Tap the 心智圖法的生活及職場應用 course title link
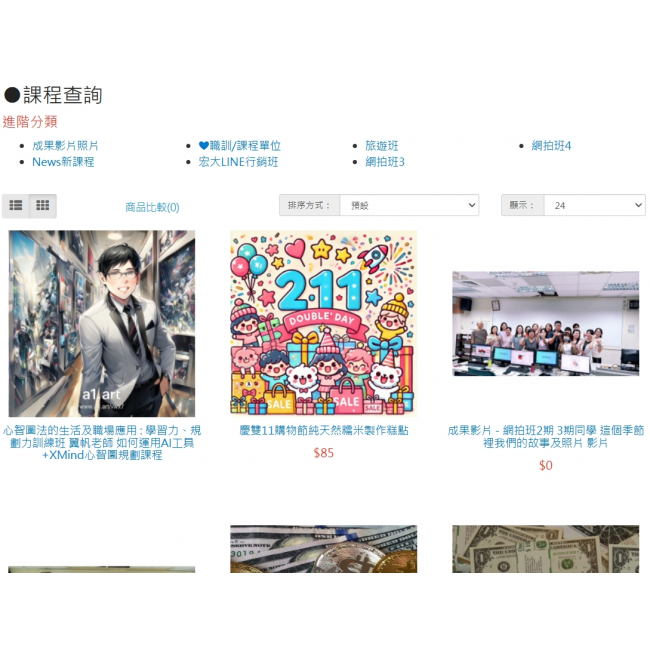The image size is (650, 650). pos(102,442)
